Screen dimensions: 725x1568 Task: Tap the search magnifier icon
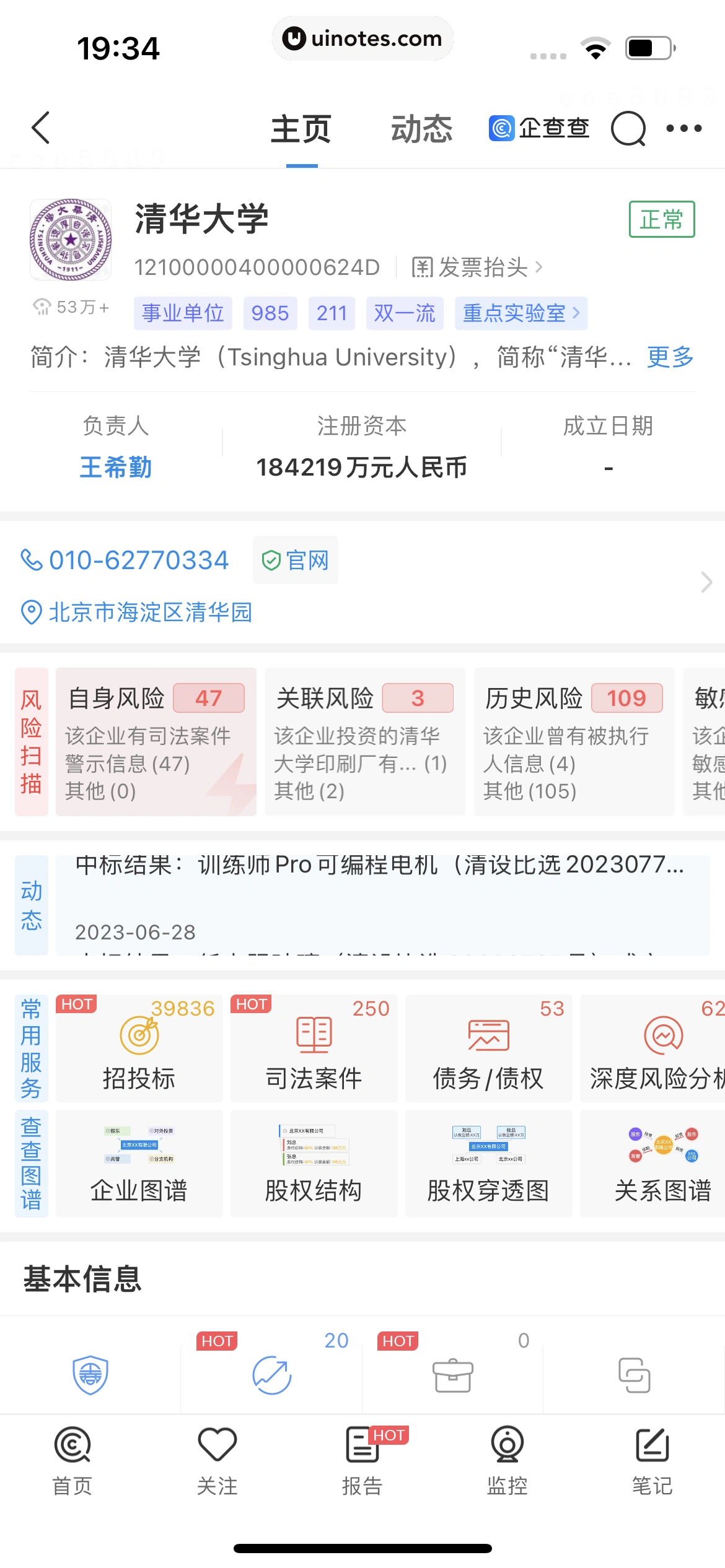coord(628,128)
